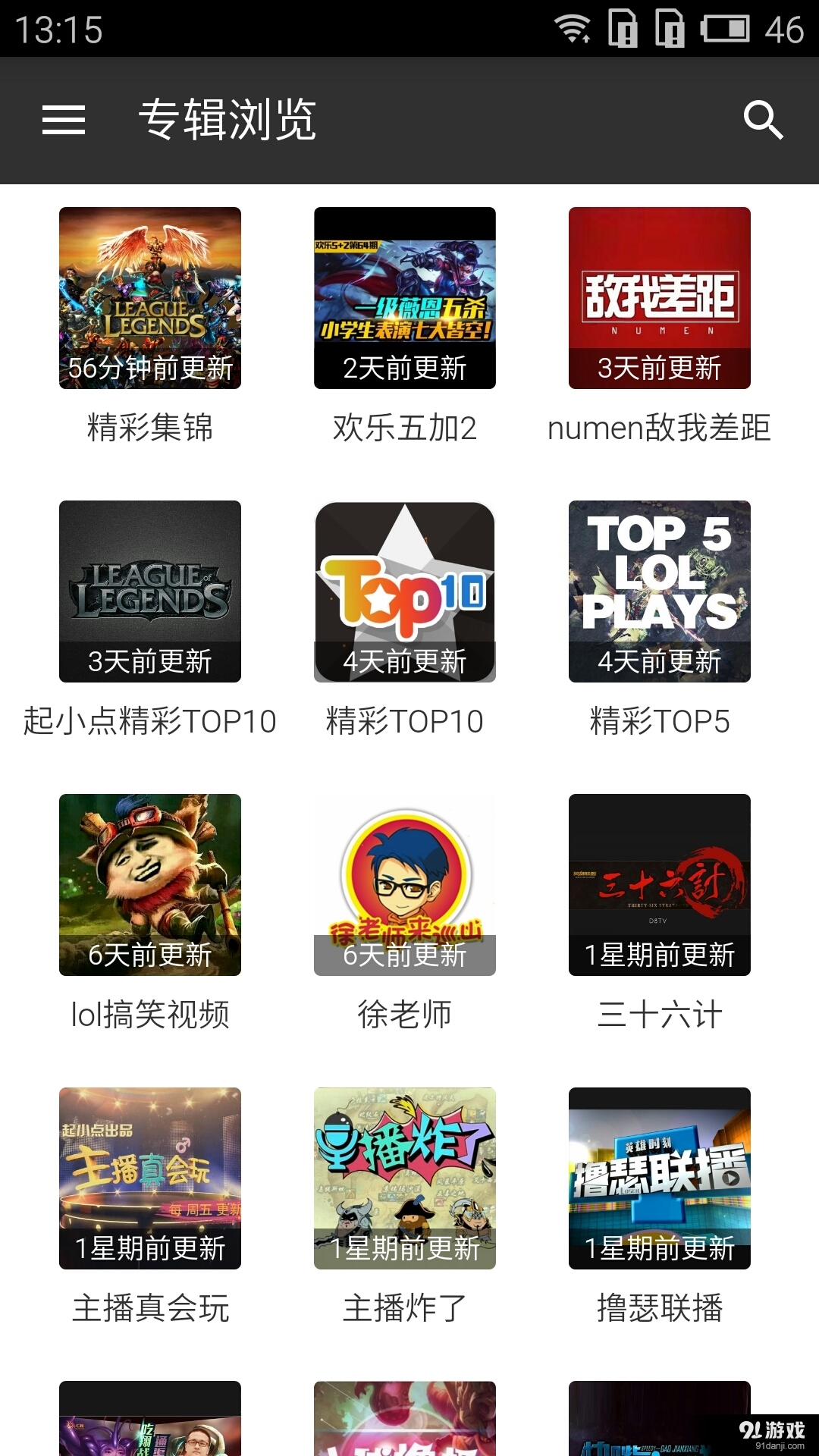
Task: Open the 三十六计 album cover
Action: (658, 883)
